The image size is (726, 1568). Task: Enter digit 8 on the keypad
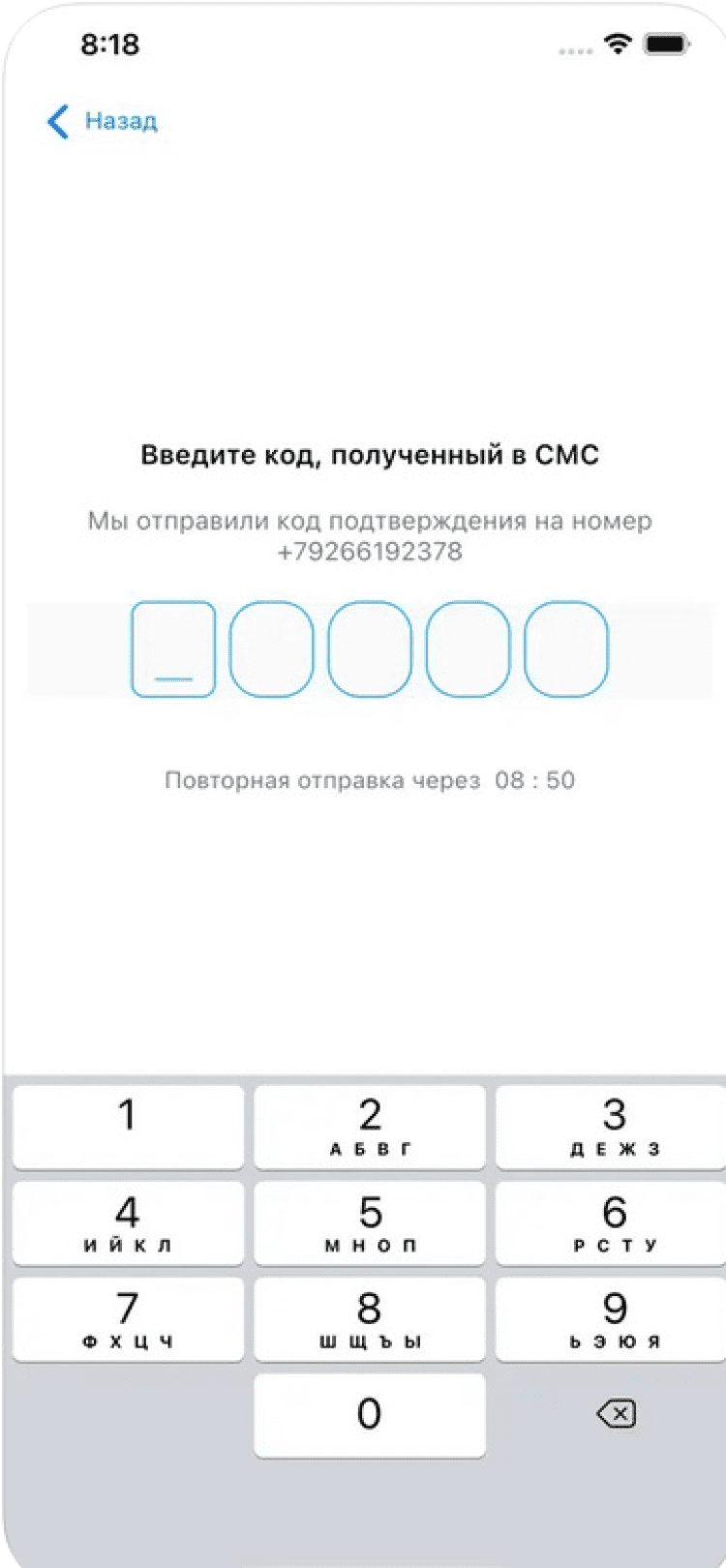pyautogui.click(x=370, y=1318)
